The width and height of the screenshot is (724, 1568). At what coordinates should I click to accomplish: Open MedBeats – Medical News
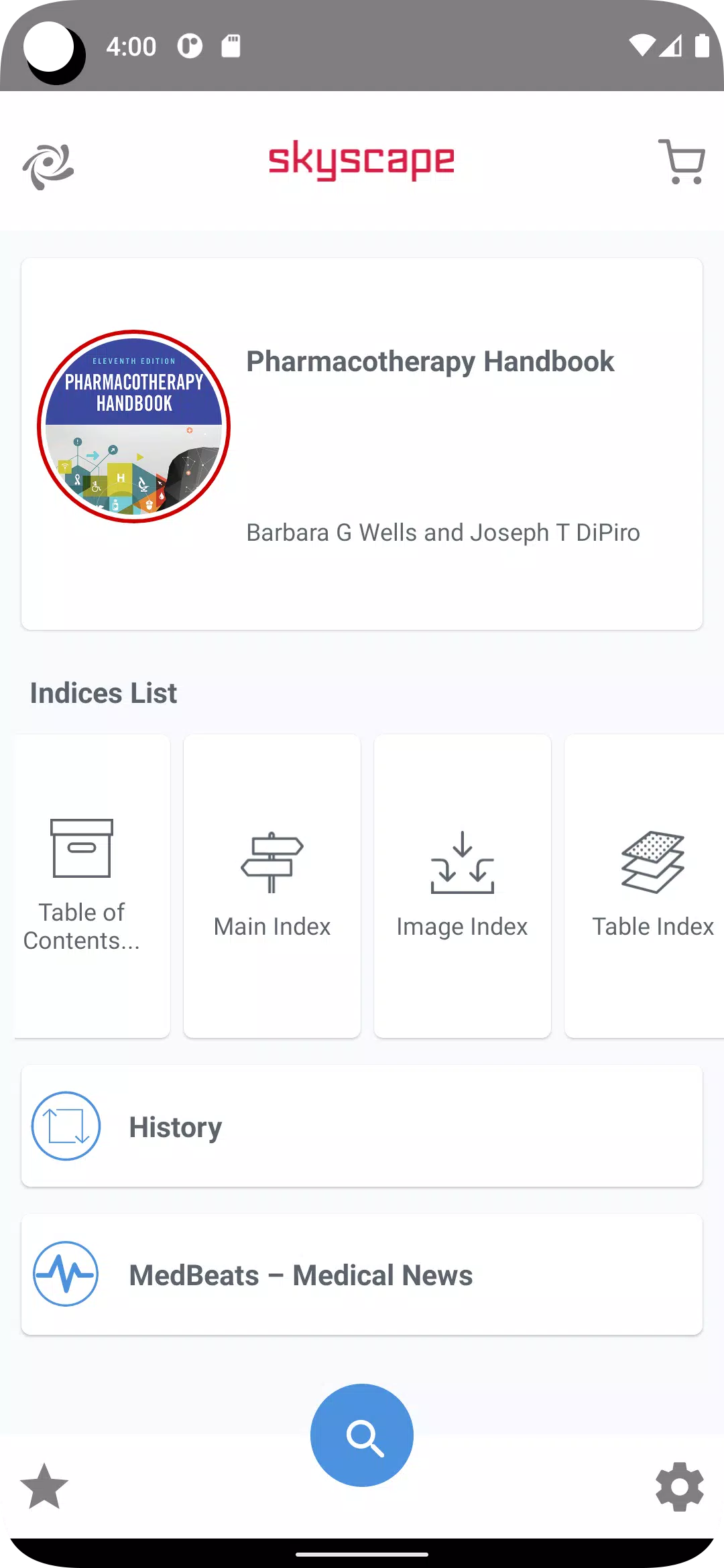(362, 1275)
